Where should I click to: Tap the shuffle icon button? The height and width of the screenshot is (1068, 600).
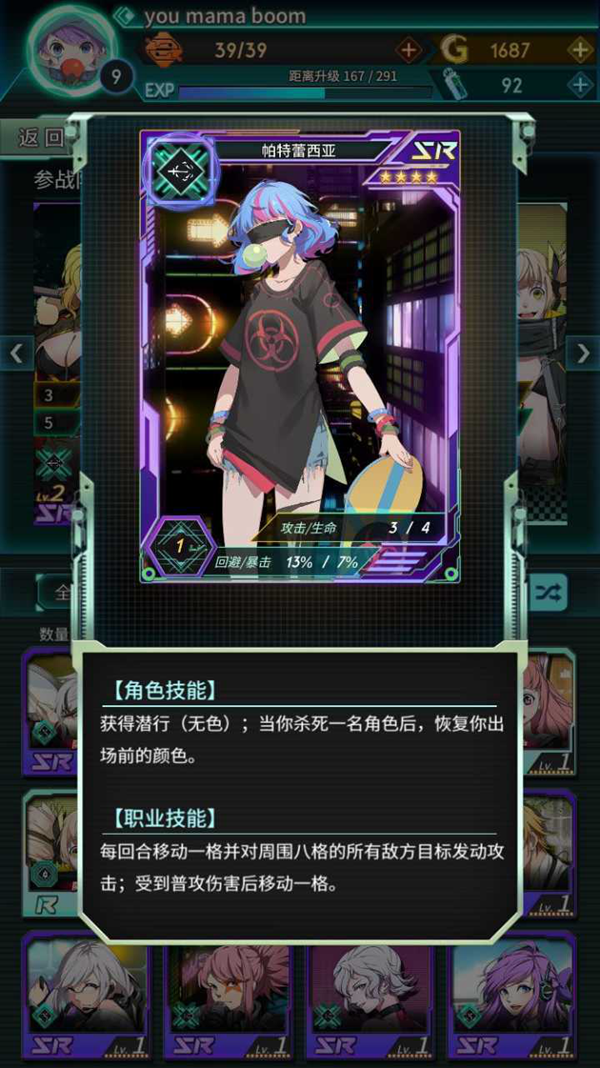tap(548, 593)
